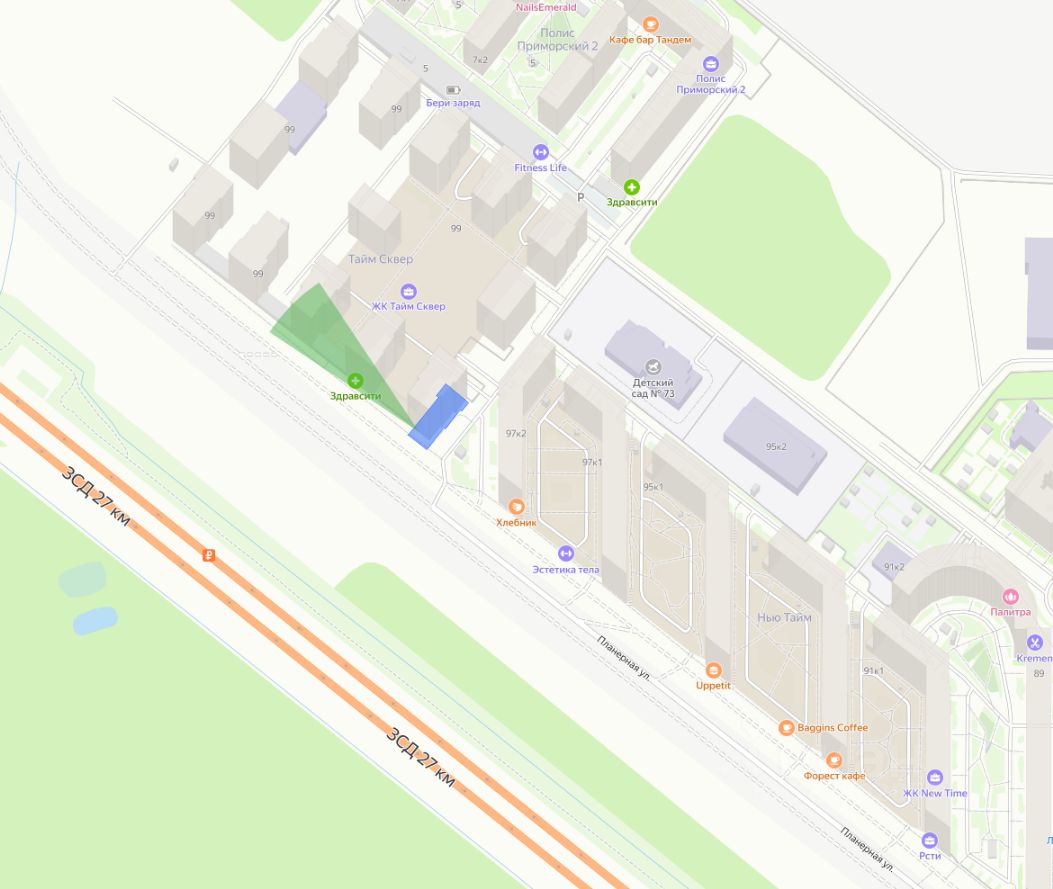This screenshot has width=1053, height=889.
Task: Open the Рсти office marker
Action: (930, 840)
